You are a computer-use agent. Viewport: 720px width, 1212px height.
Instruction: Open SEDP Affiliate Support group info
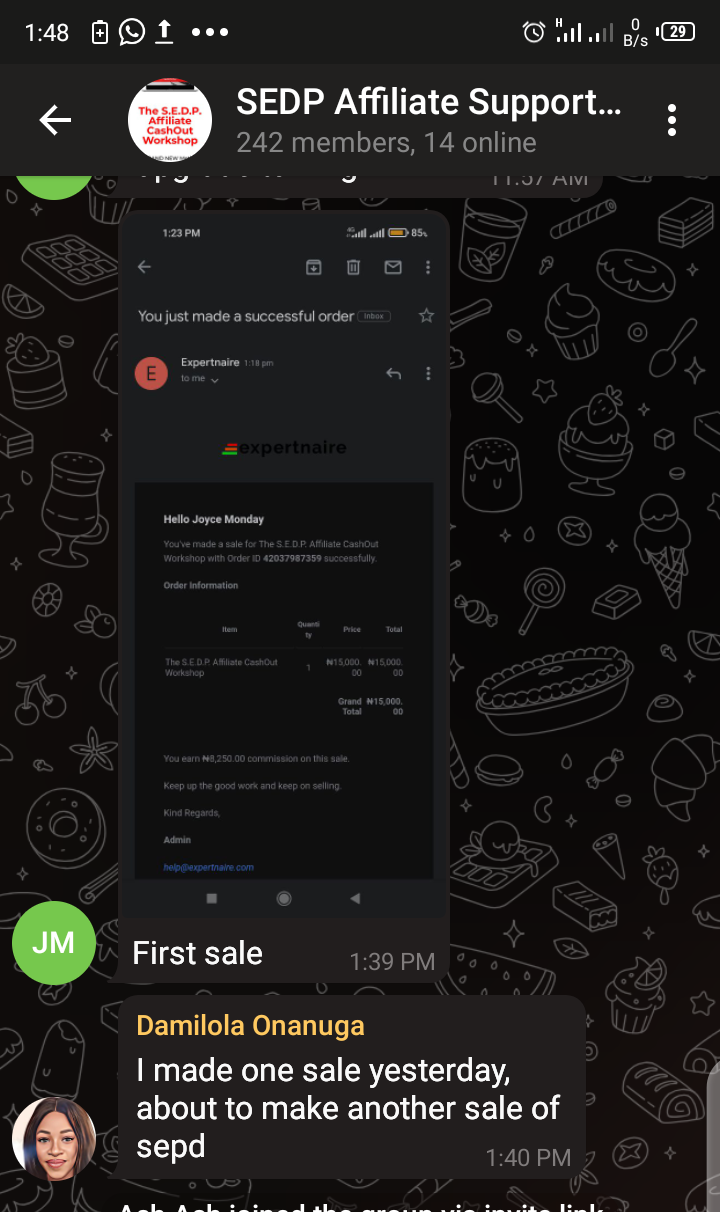tap(428, 120)
